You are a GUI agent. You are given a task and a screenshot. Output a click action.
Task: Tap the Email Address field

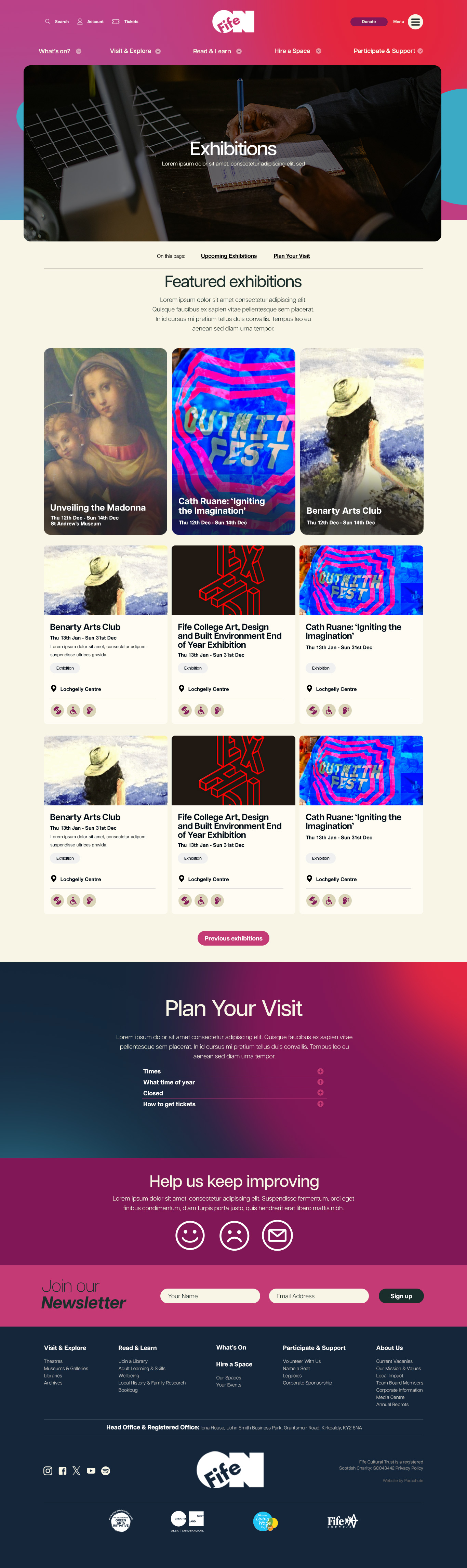(x=318, y=1296)
